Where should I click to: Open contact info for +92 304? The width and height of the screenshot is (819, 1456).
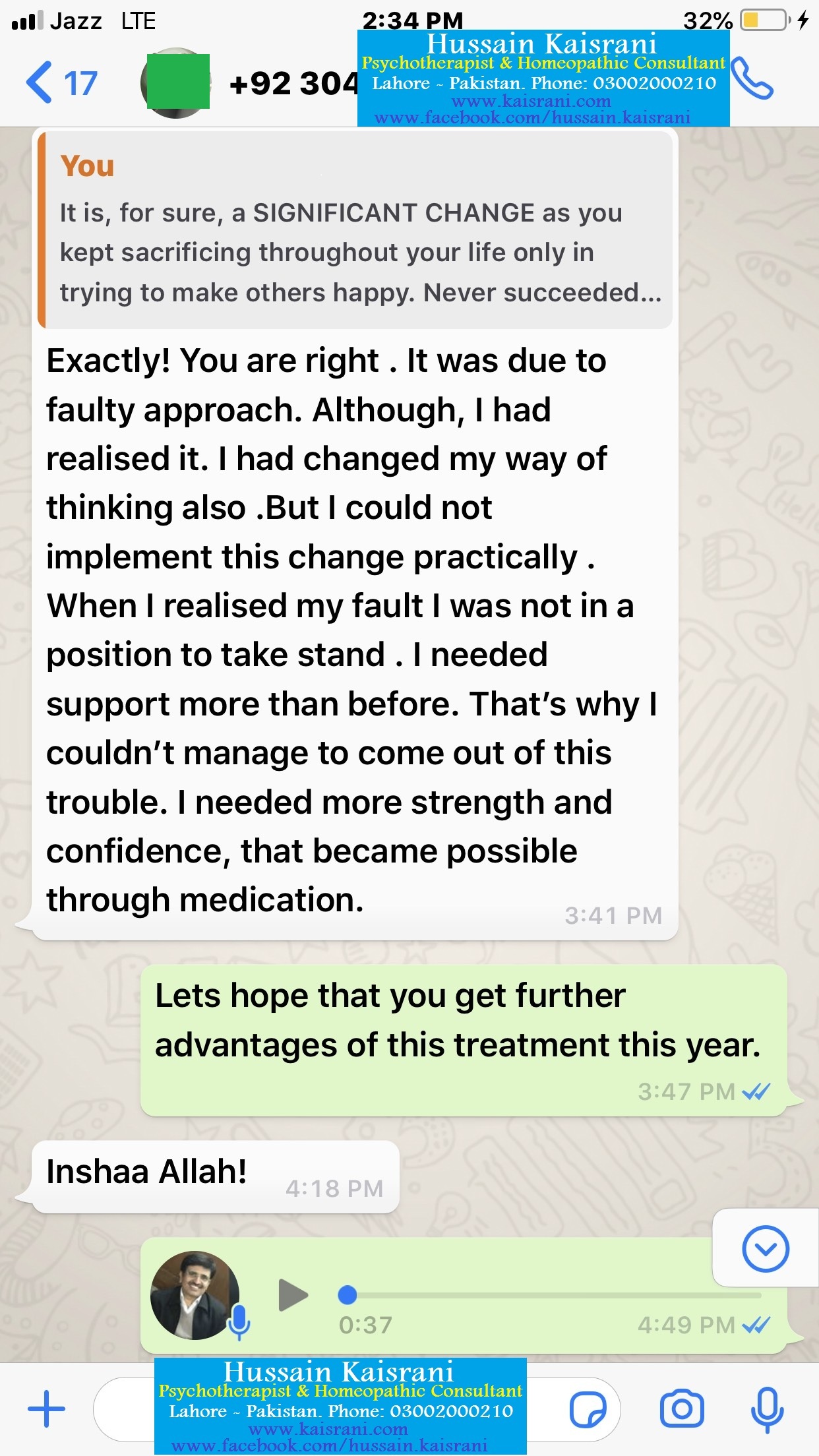293,84
